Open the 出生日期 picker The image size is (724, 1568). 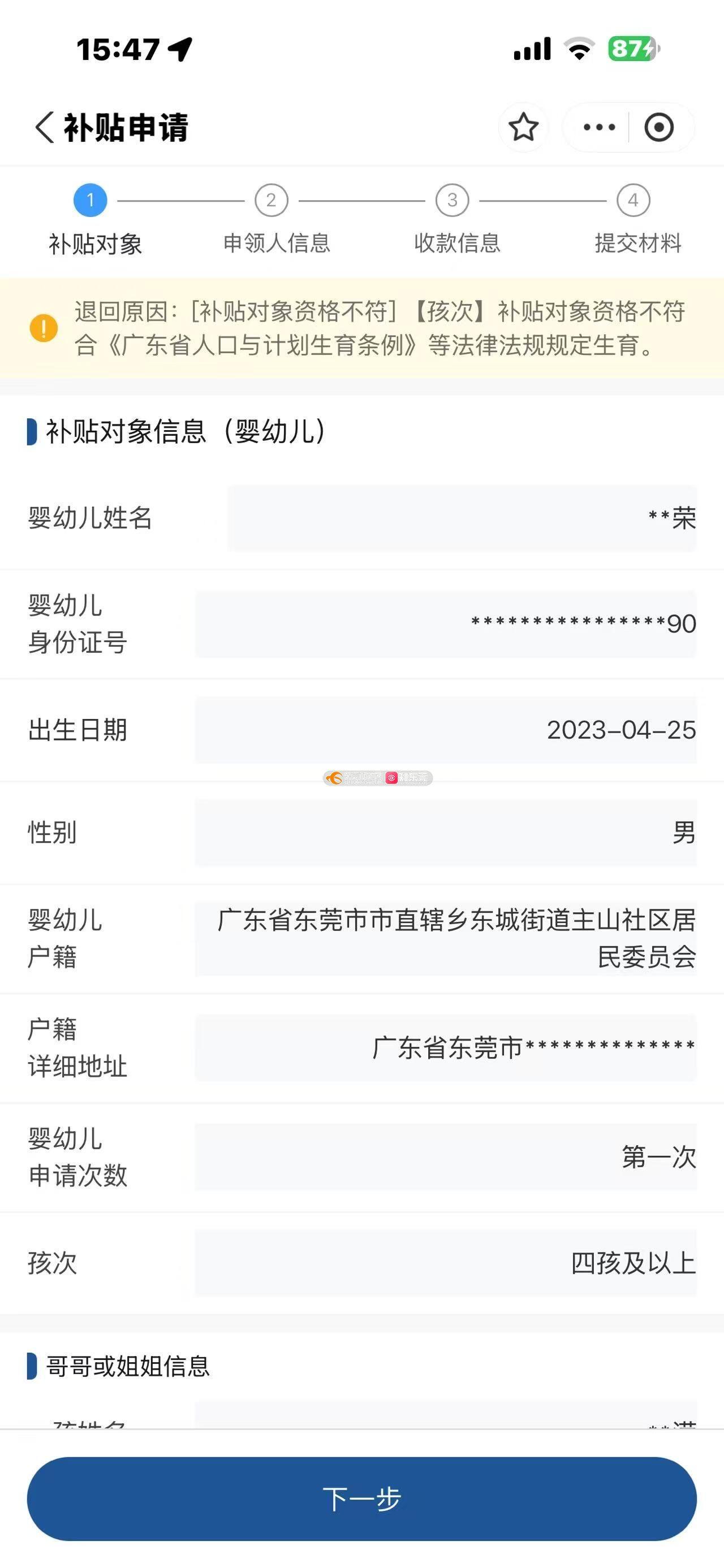coord(446,730)
